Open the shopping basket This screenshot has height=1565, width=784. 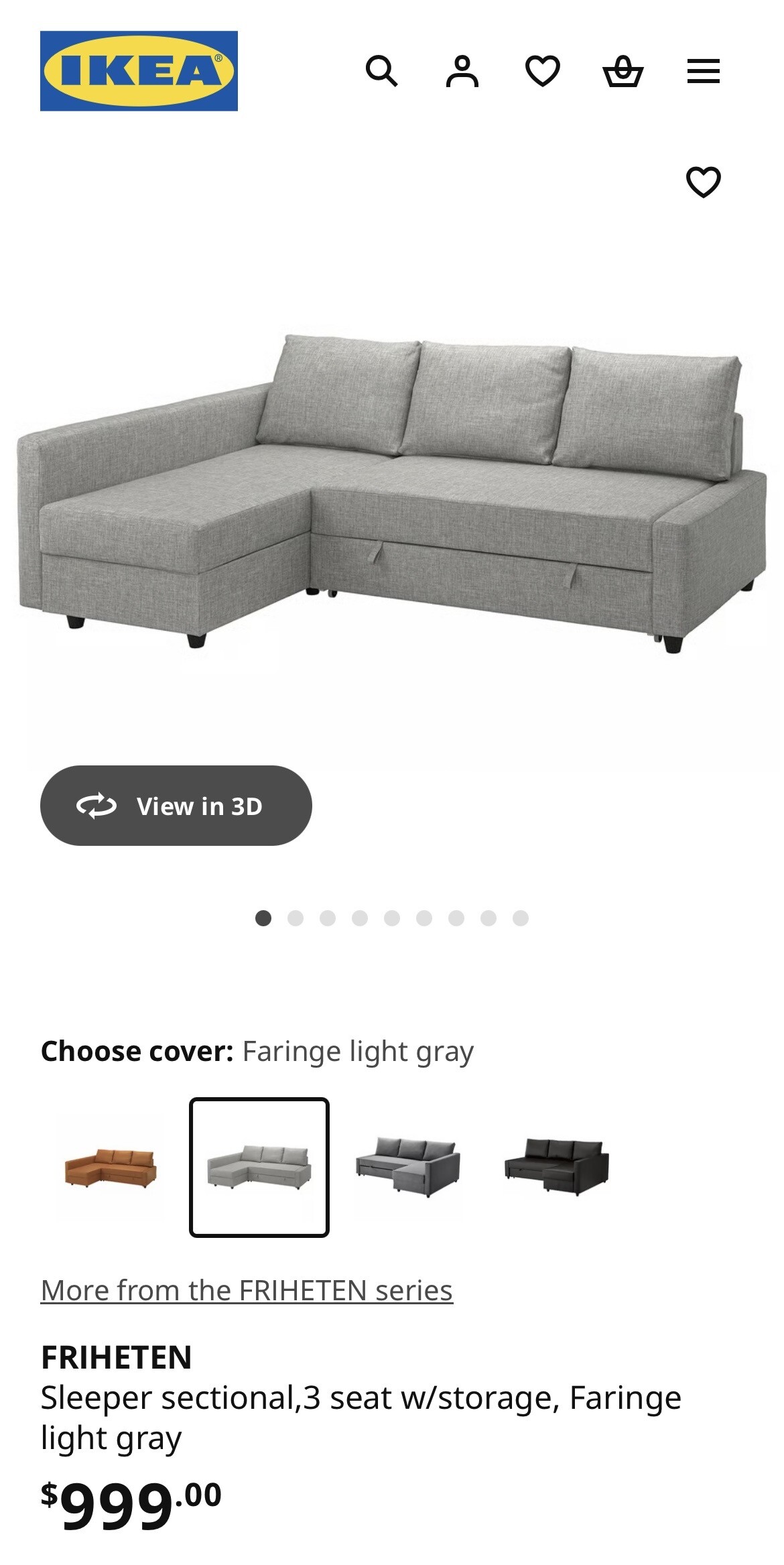click(x=623, y=71)
